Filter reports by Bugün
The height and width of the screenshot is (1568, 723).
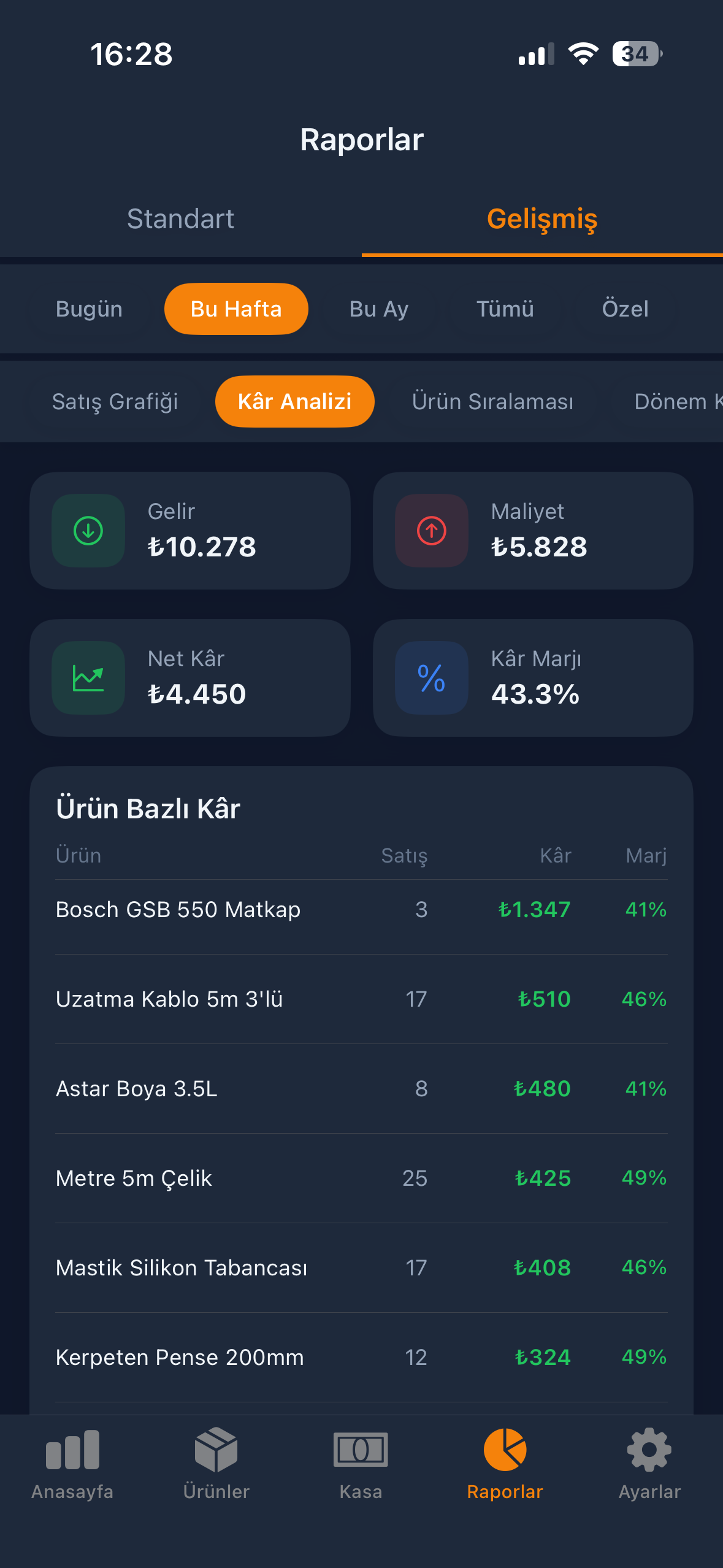click(x=89, y=309)
